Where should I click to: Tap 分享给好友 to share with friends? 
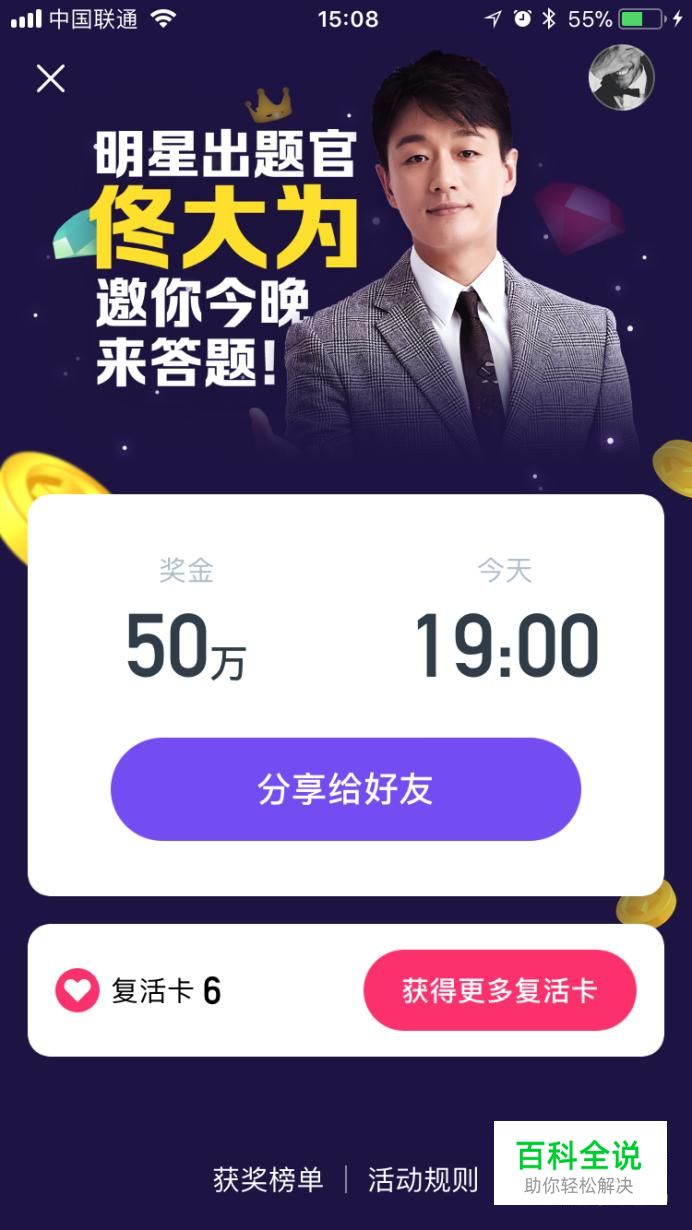pyautogui.click(x=345, y=789)
